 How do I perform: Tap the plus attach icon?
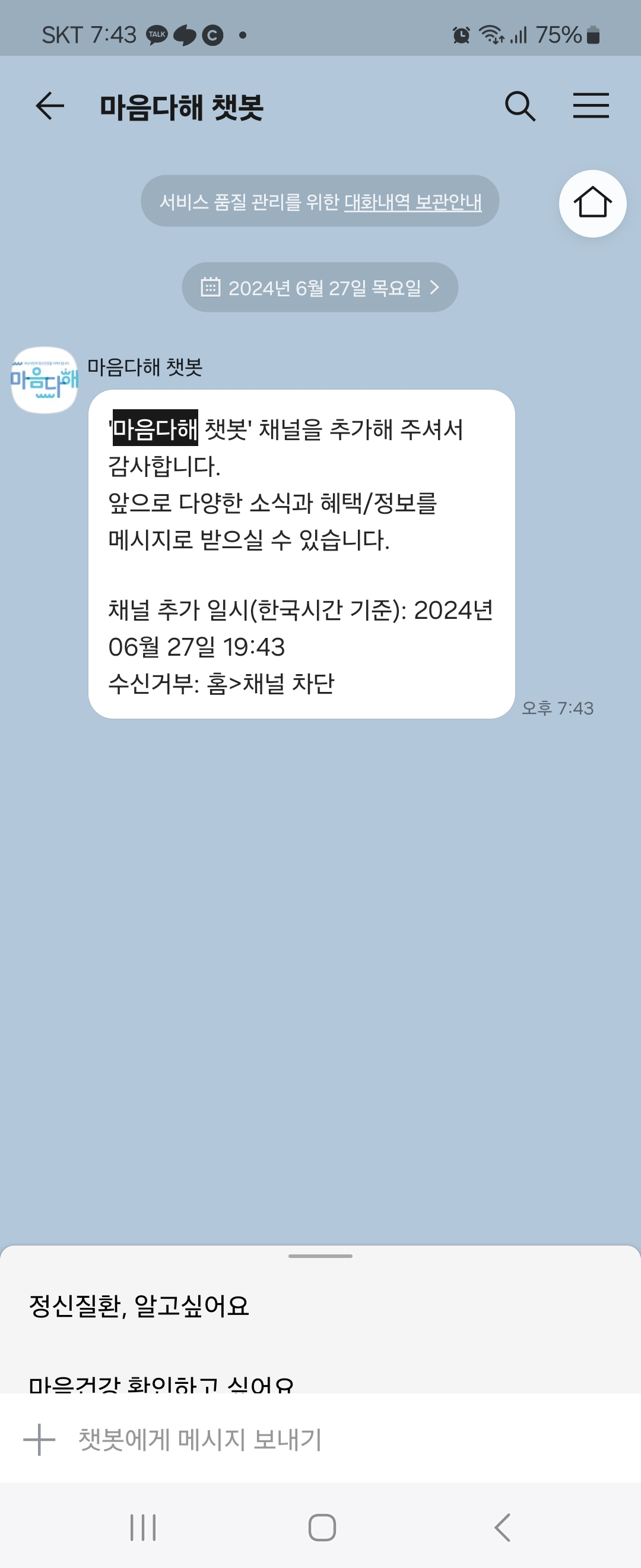click(40, 1440)
